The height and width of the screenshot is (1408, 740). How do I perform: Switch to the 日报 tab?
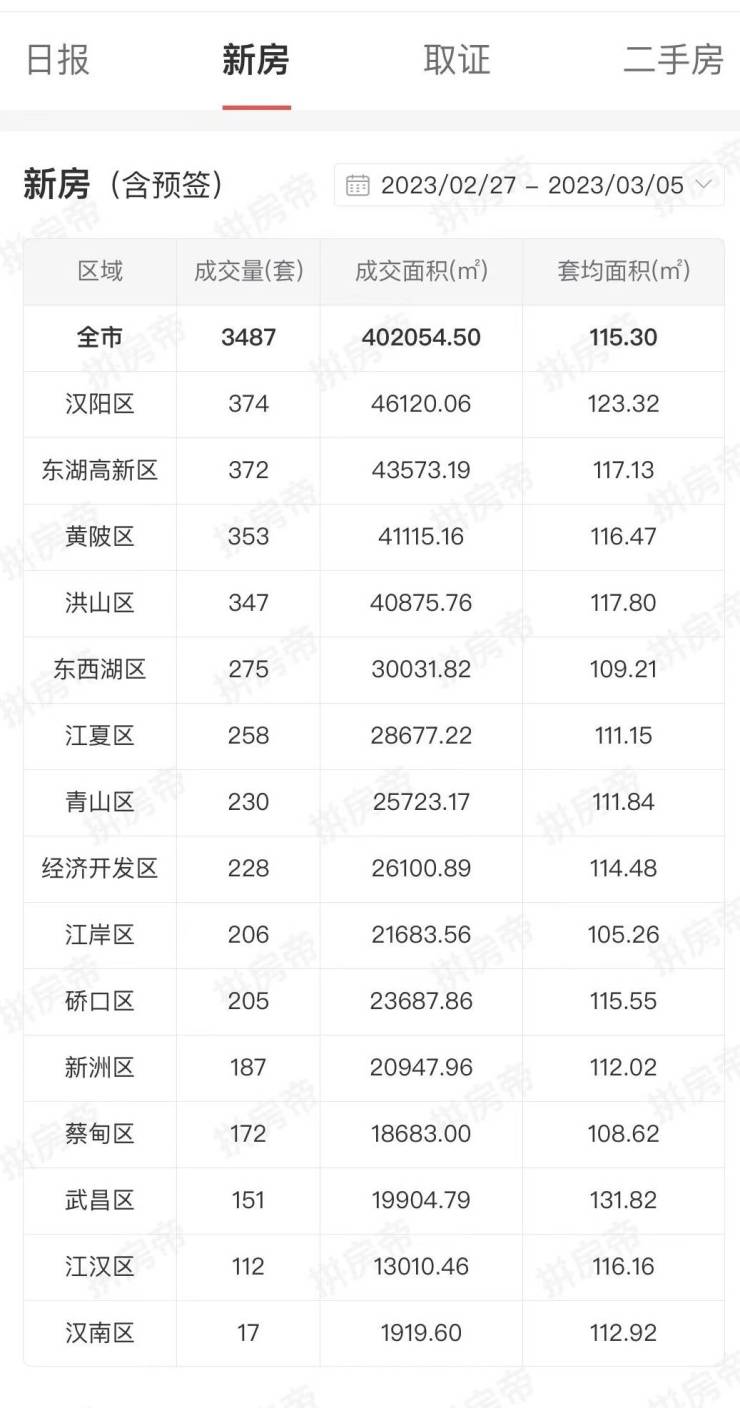(58, 60)
